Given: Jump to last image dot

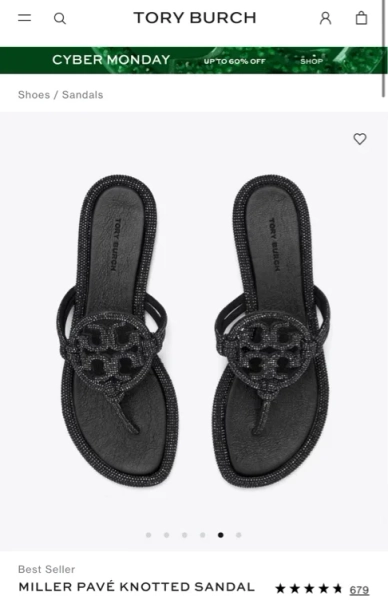Looking at the screenshot, I should [238, 535].
